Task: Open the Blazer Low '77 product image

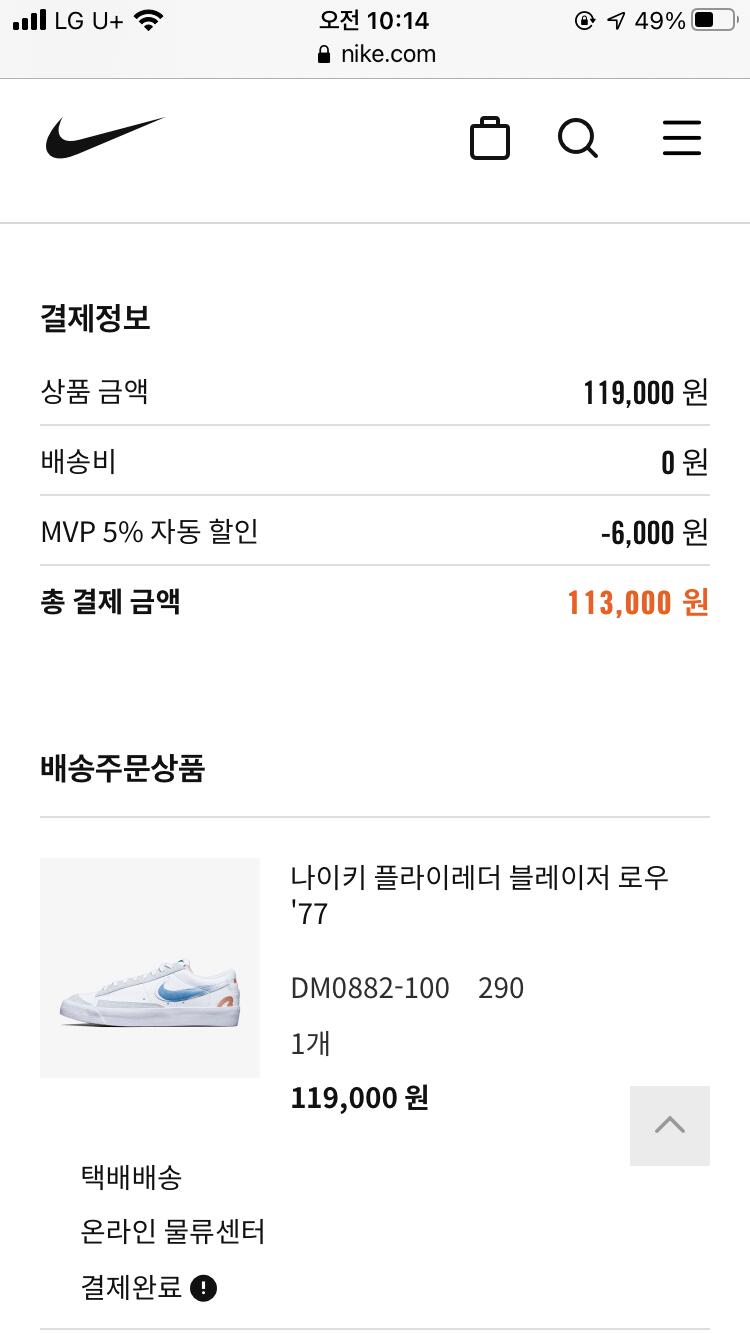Action: pyautogui.click(x=150, y=968)
